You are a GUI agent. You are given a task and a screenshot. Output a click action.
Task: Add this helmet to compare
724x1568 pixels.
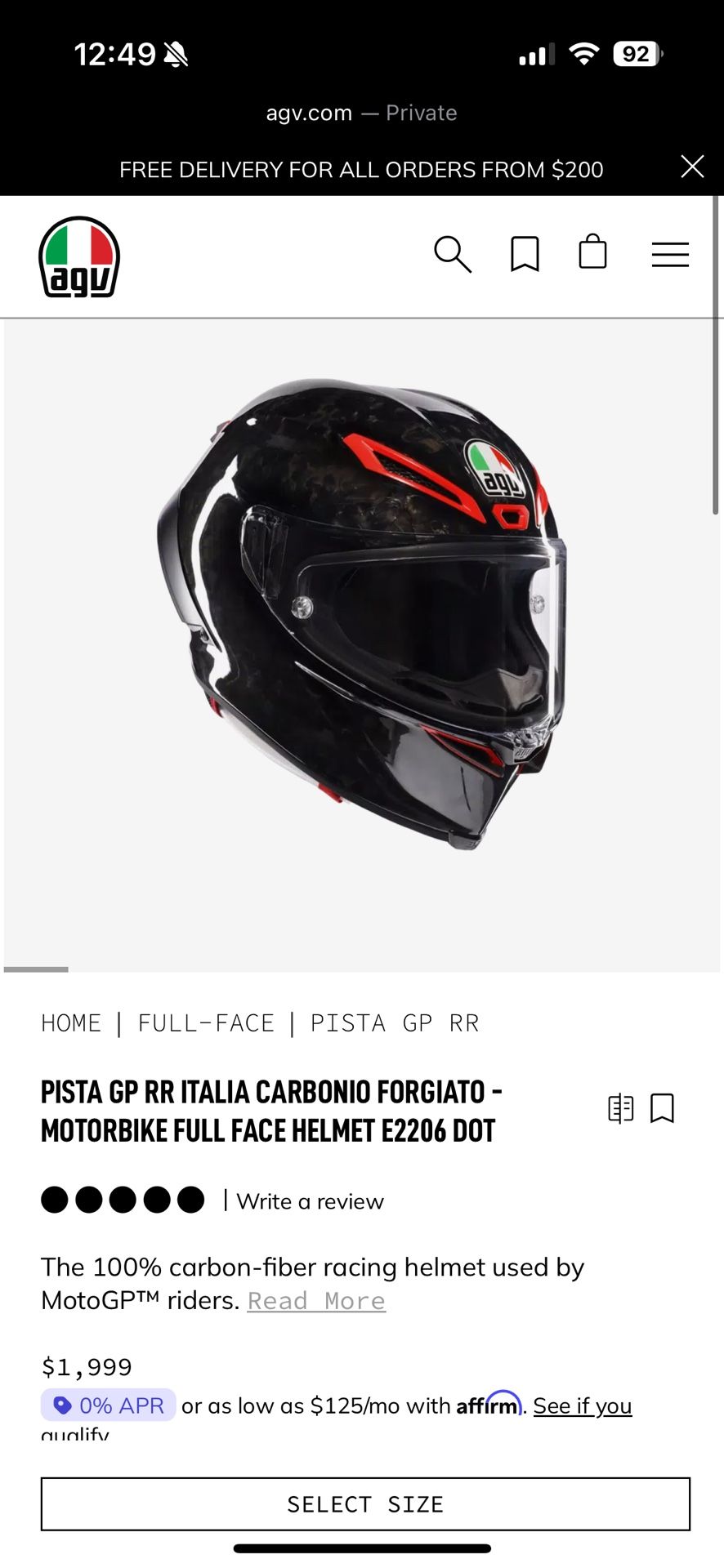[x=620, y=1109]
